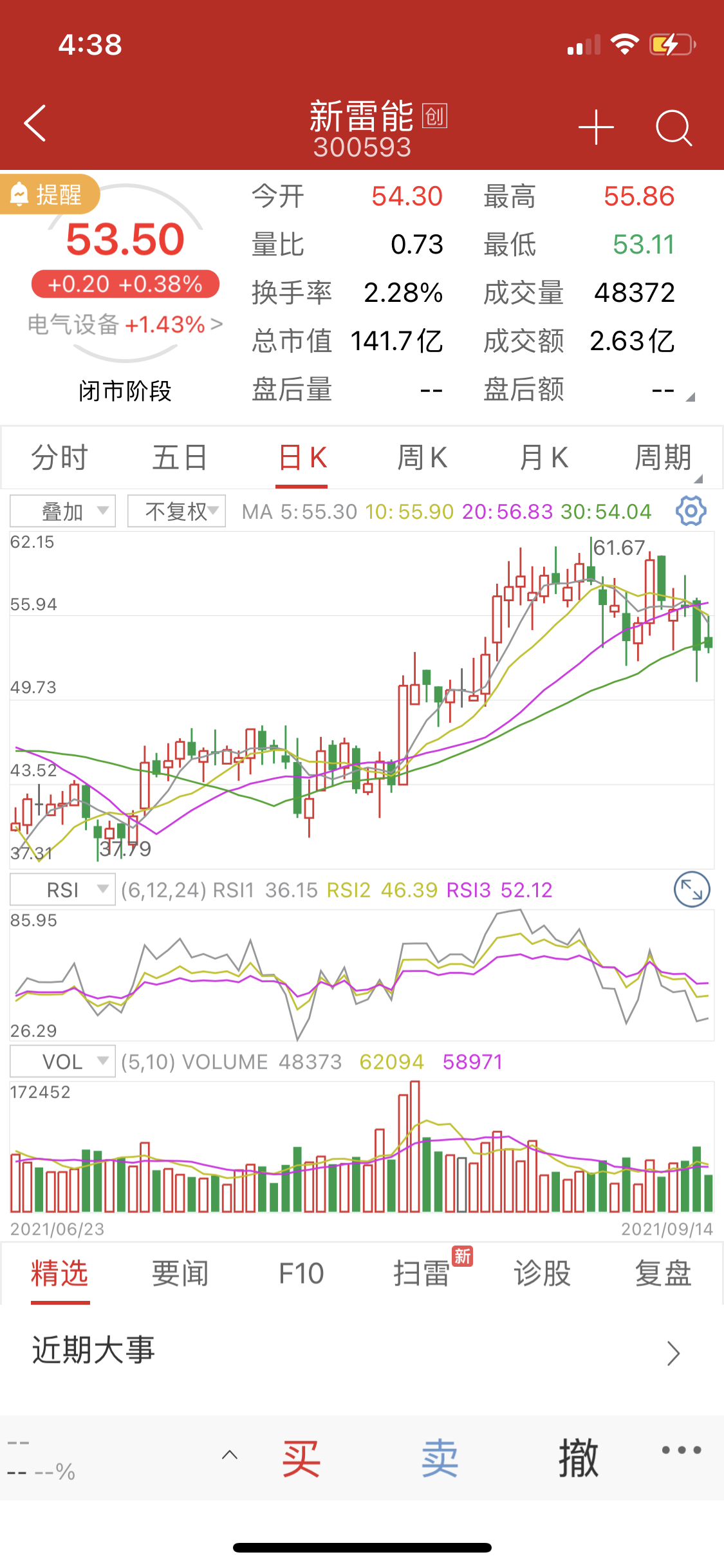Viewport: 724px width, 1568px height.
Task: Switch to the 要闻 news tab
Action: pyautogui.click(x=180, y=1273)
